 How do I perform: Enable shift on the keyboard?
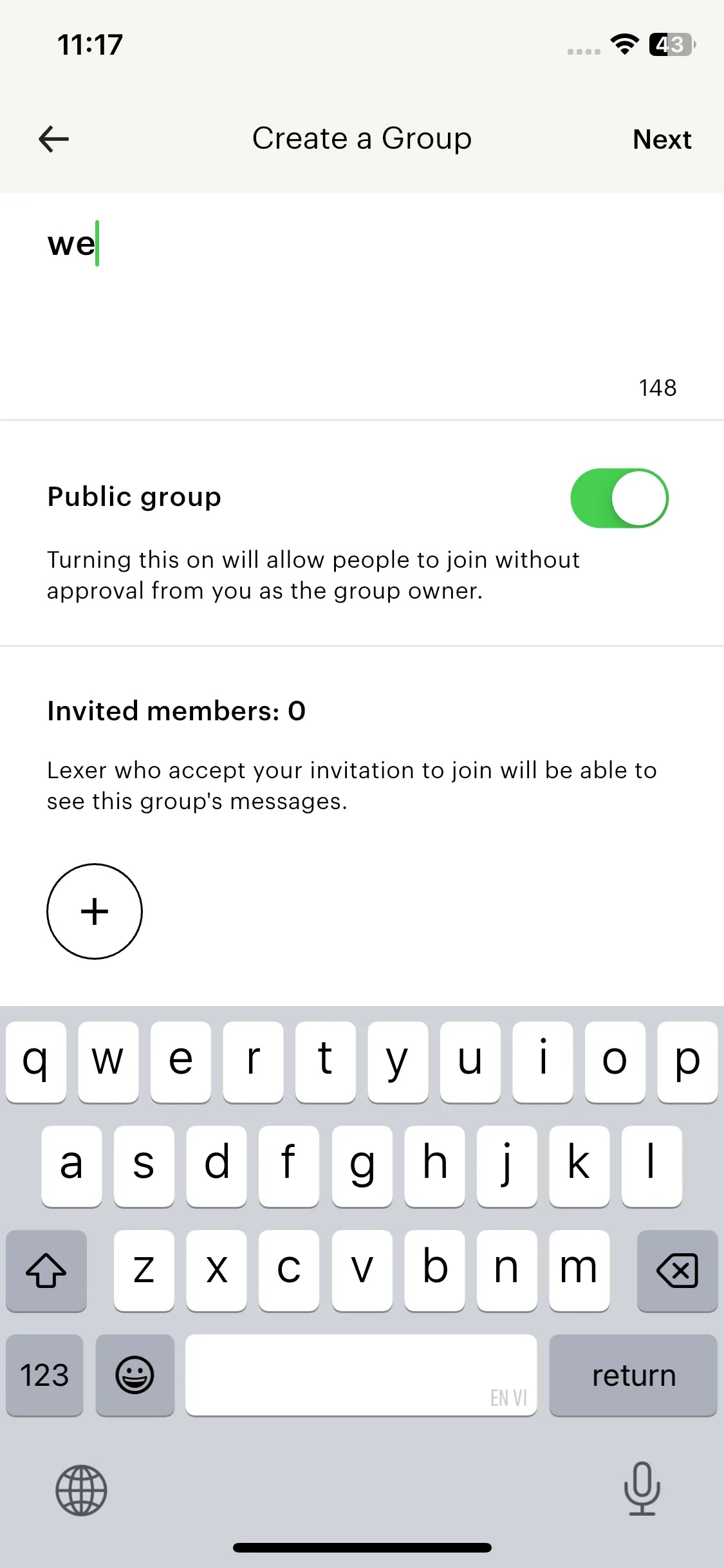(46, 1271)
